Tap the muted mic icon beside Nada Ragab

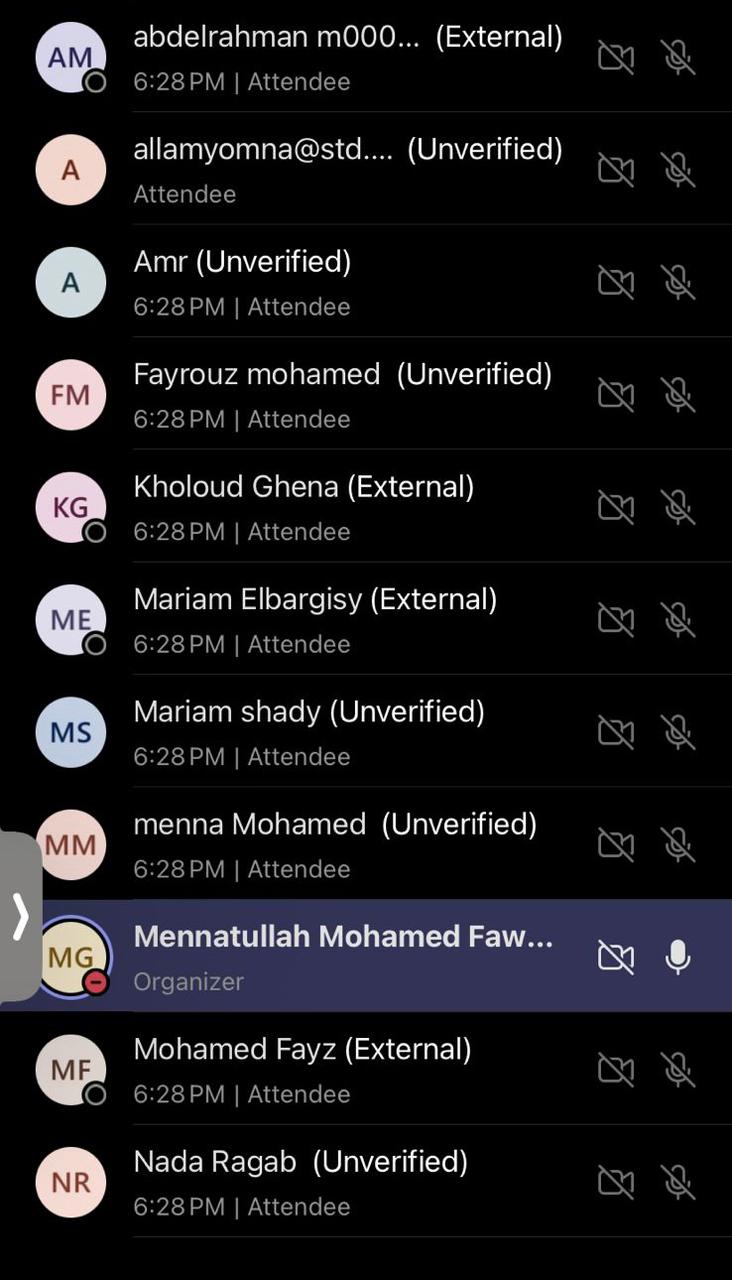tap(678, 1182)
